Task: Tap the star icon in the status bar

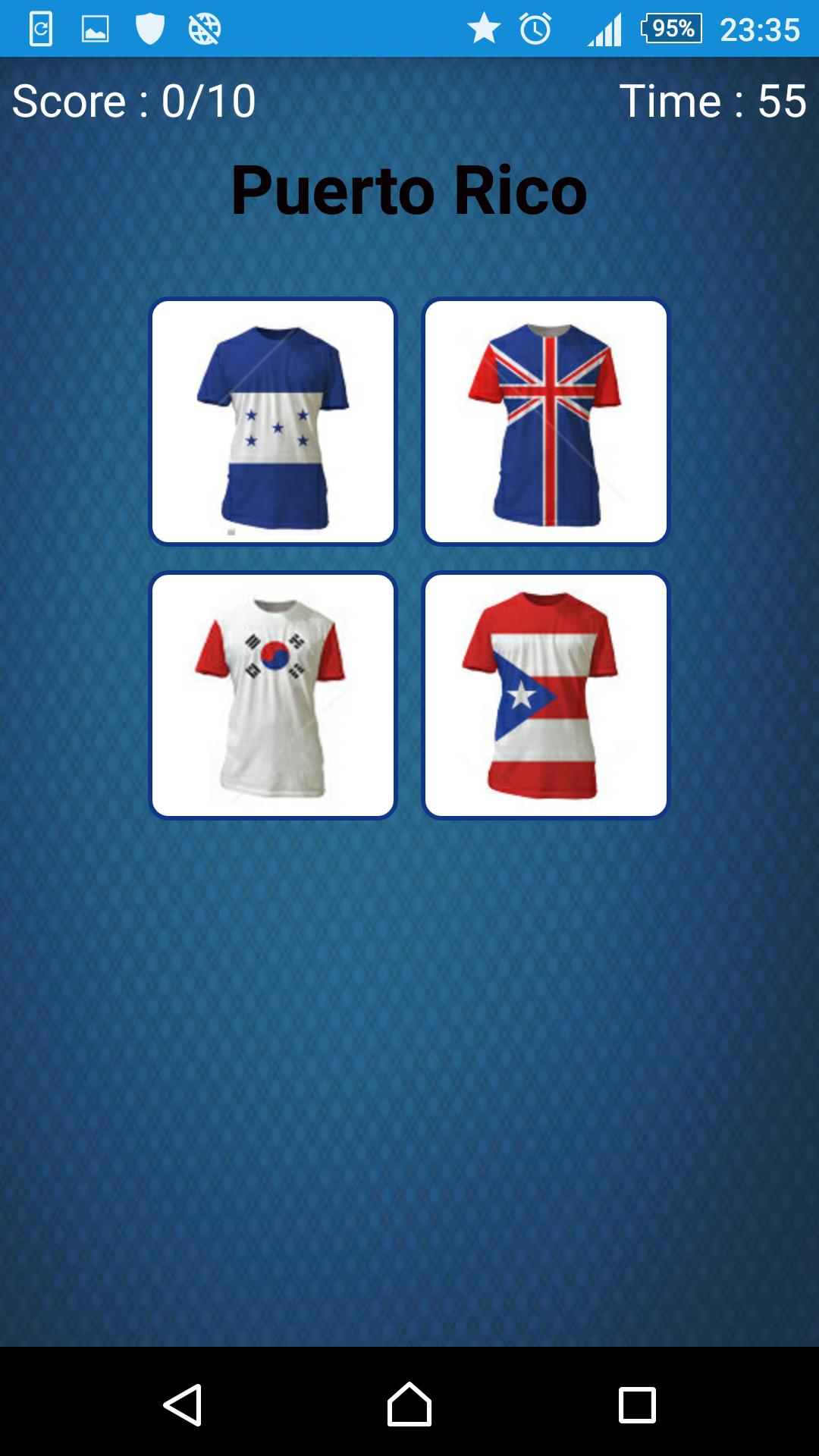Action: click(482, 29)
